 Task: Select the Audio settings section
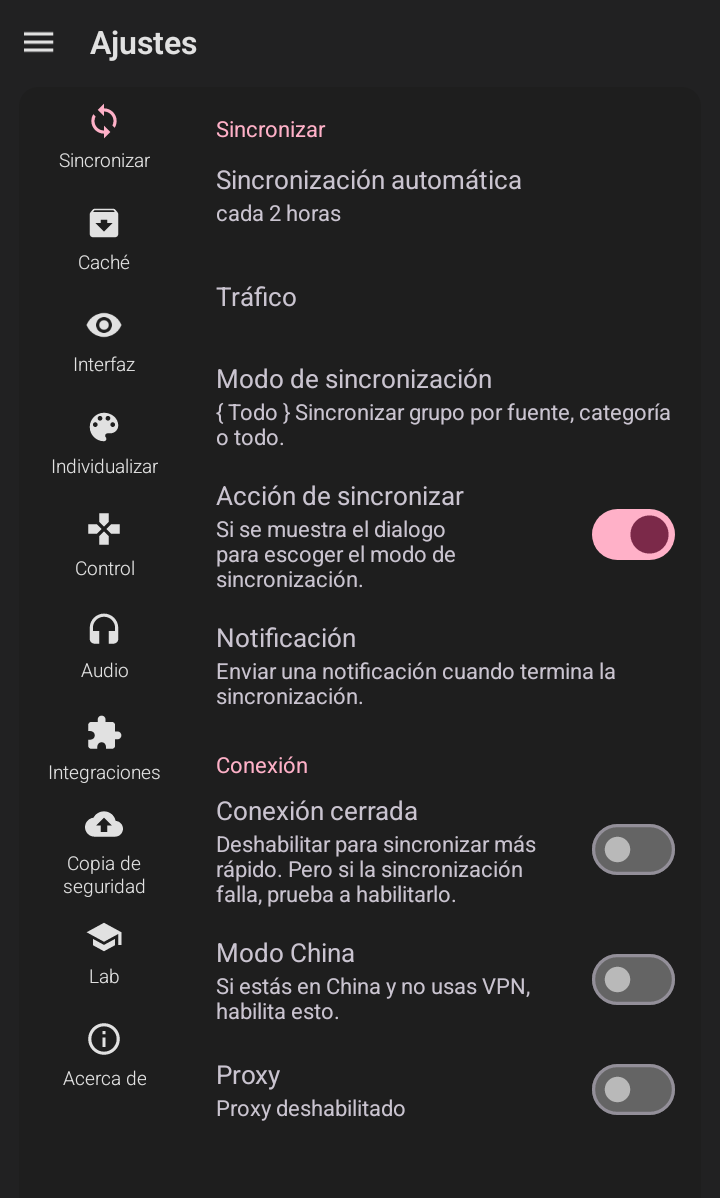104,646
